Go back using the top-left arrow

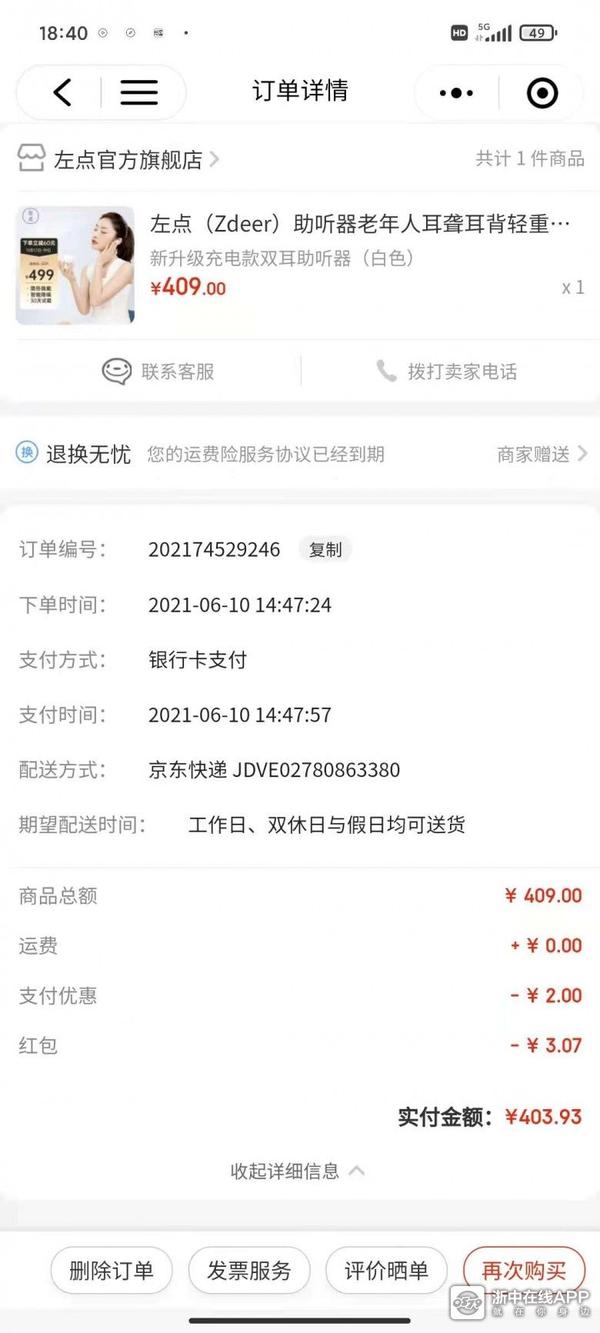pos(62,93)
